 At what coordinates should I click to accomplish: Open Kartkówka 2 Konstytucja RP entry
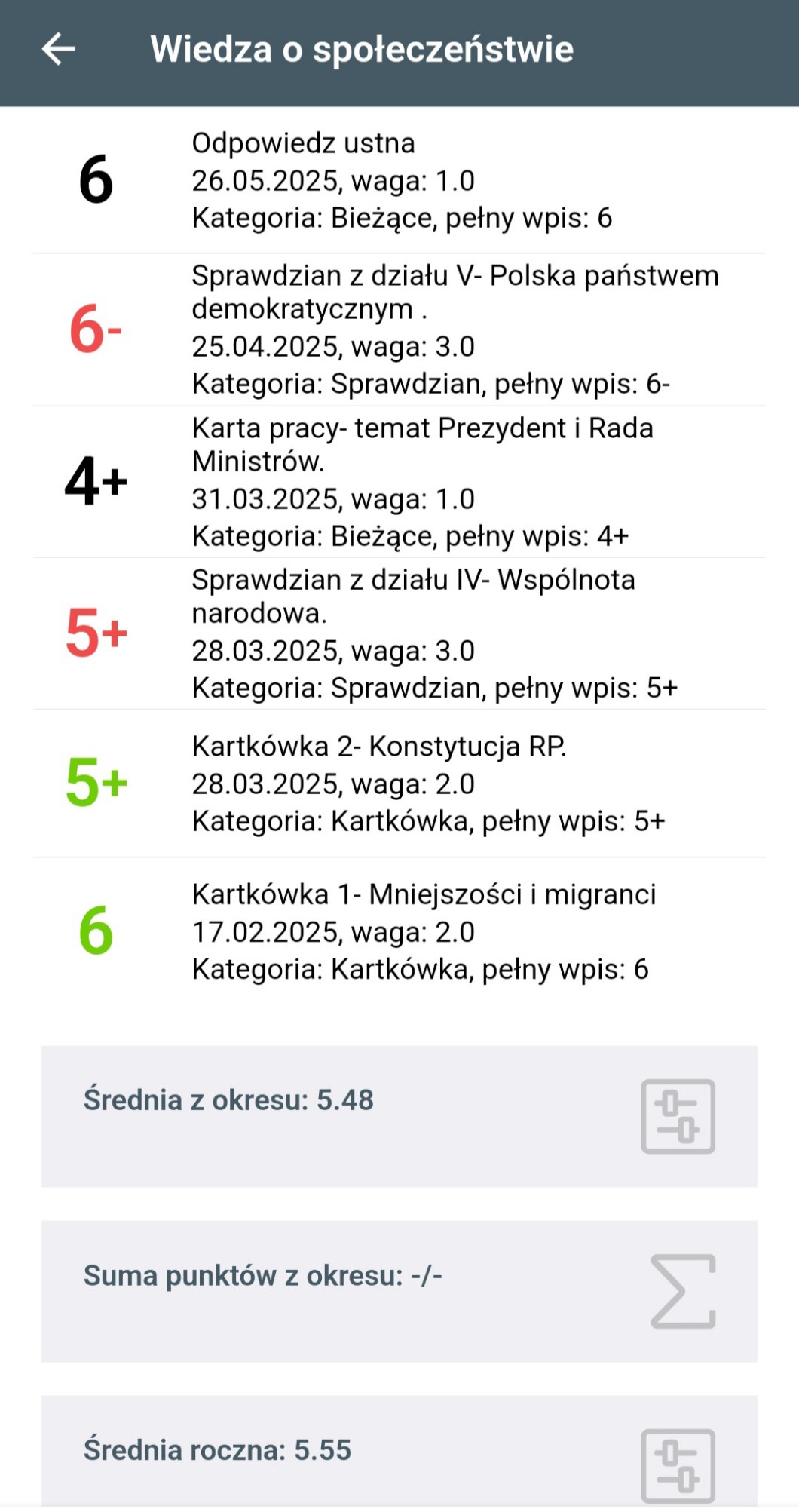click(399, 783)
